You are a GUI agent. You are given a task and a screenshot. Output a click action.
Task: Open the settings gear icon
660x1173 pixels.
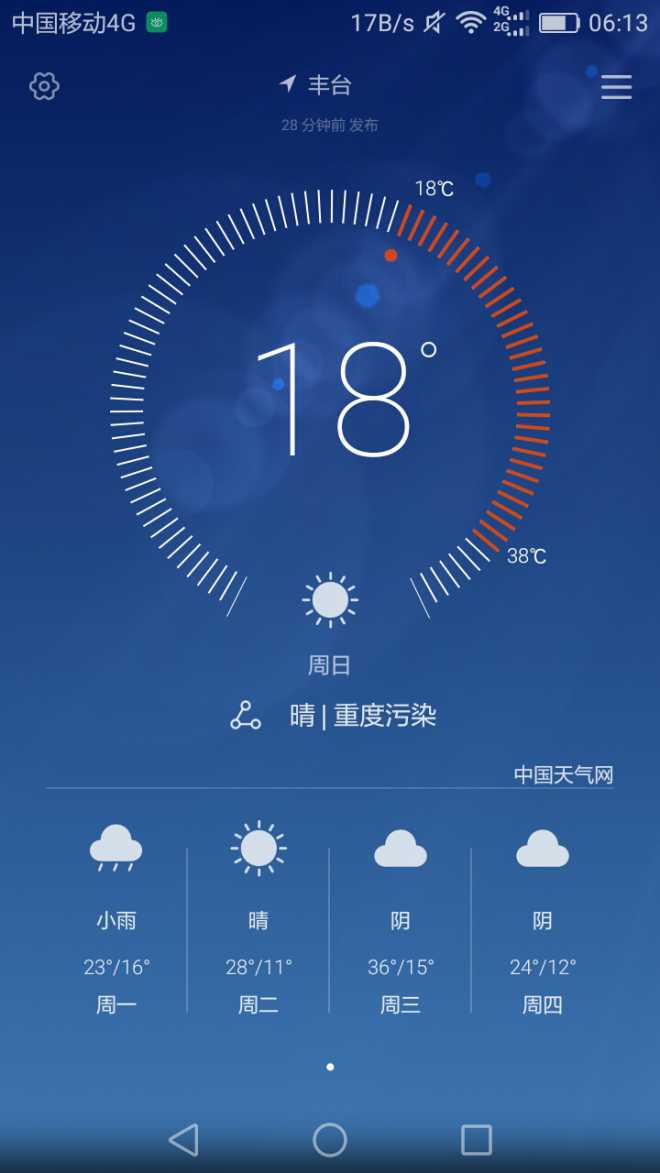point(44,87)
